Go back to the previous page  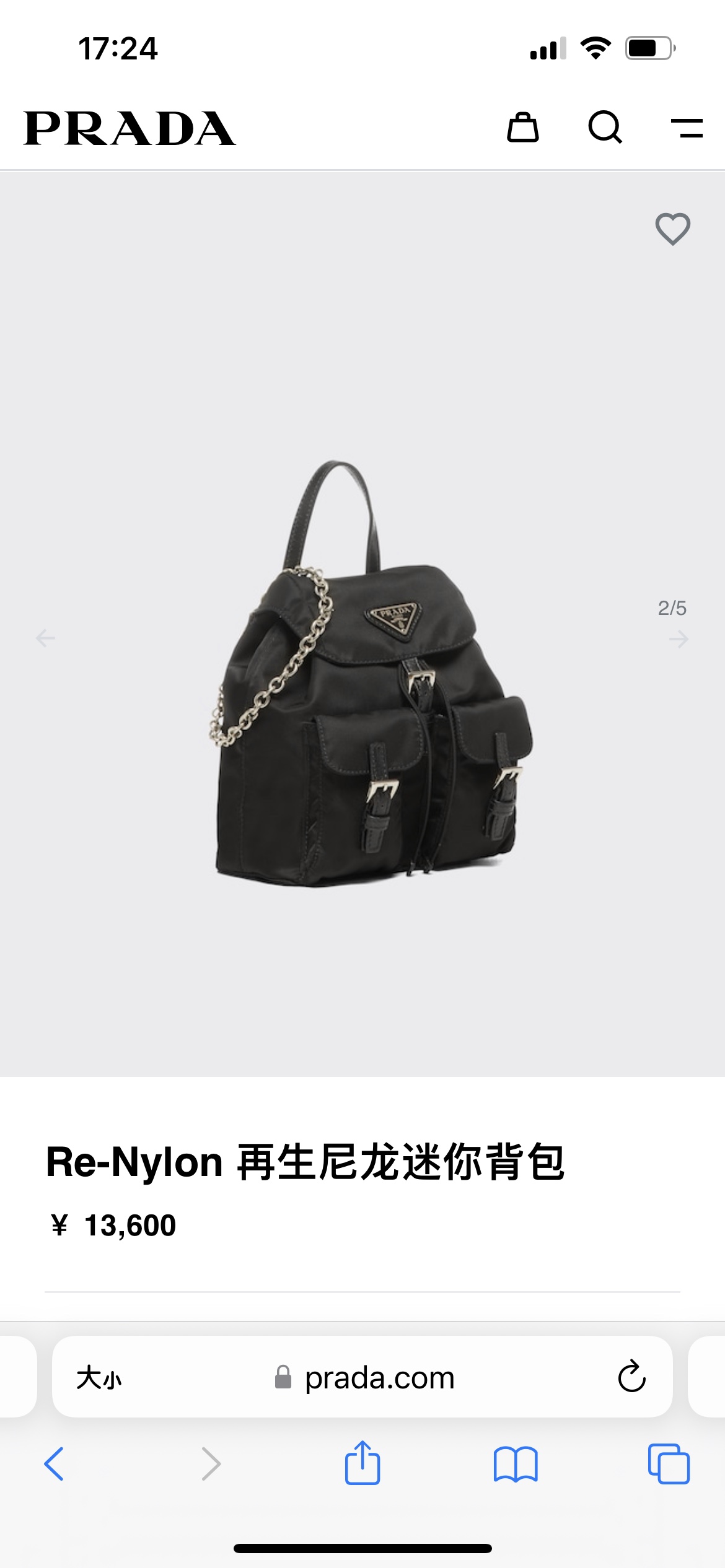point(54,1464)
